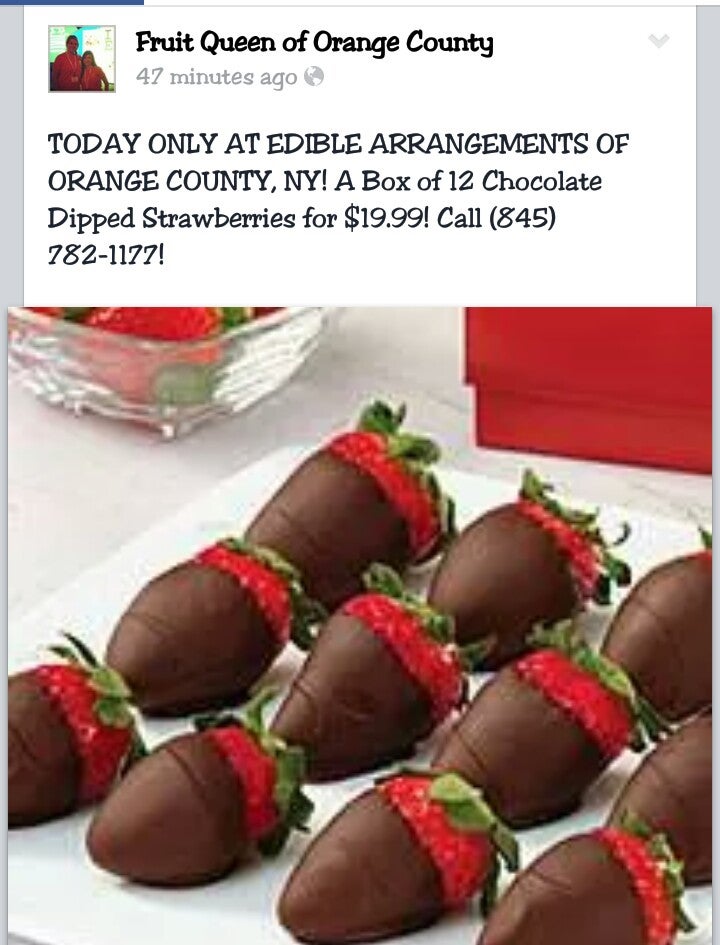The width and height of the screenshot is (720, 945).
Task: Expand the post options dropdown arrow
Action: click(658, 41)
